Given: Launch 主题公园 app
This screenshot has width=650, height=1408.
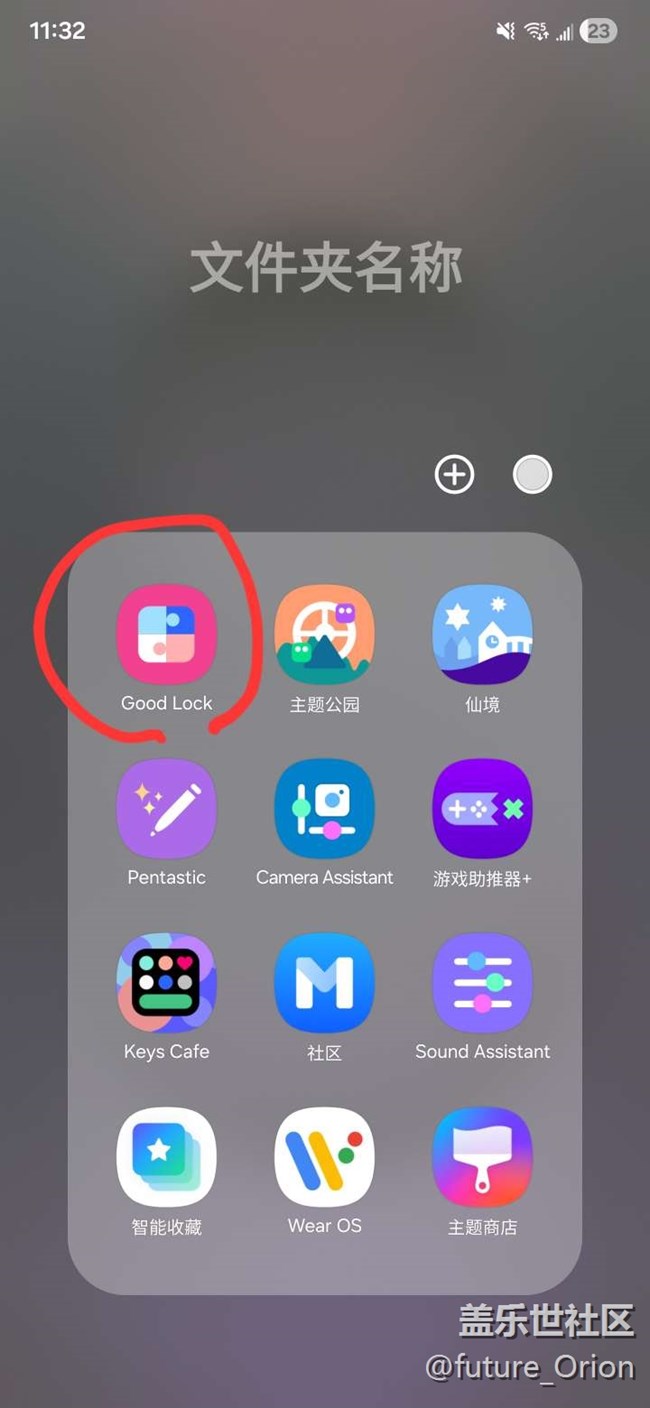Looking at the screenshot, I should (324, 636).
